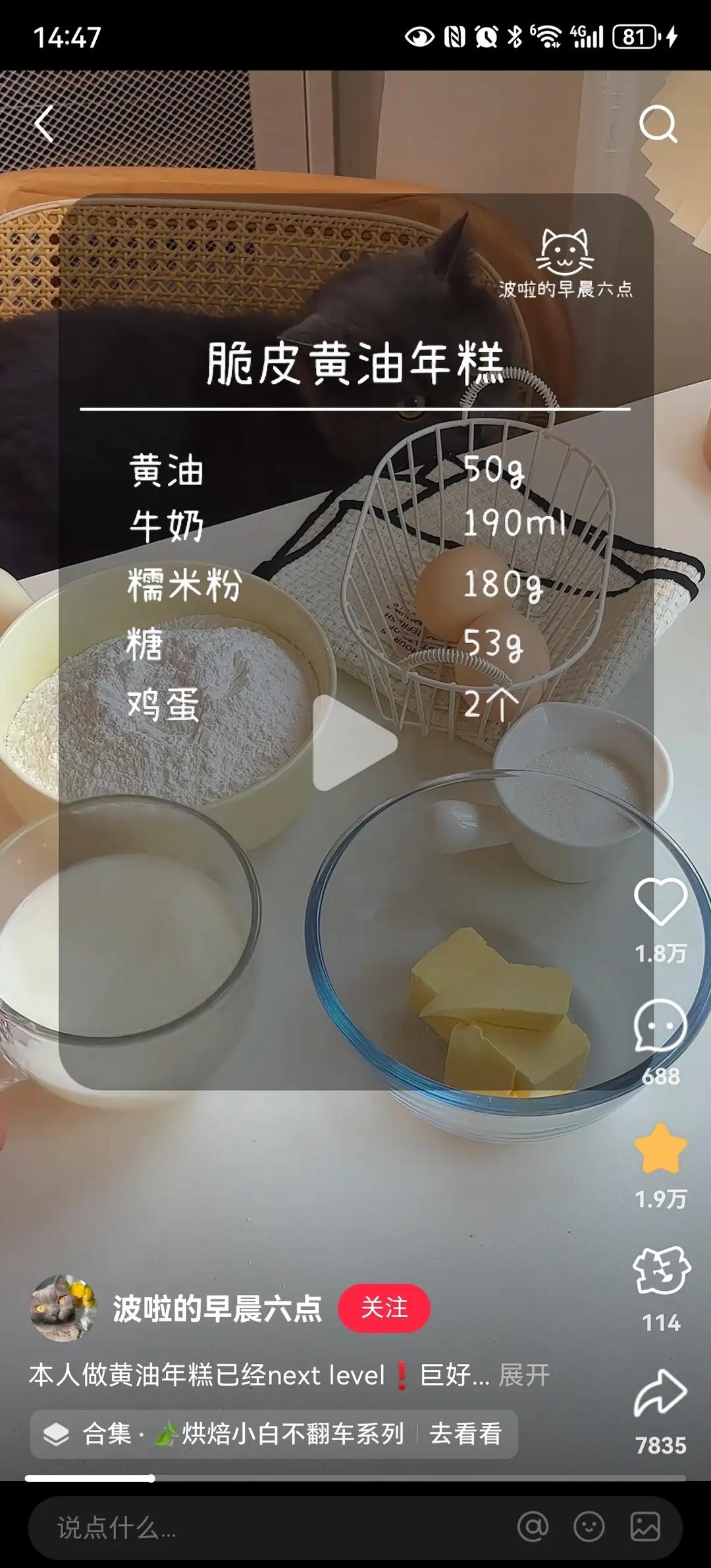The image size is (711, 1568).
Task: Follow the creator with 关注 button
Action: (384, 1308)
